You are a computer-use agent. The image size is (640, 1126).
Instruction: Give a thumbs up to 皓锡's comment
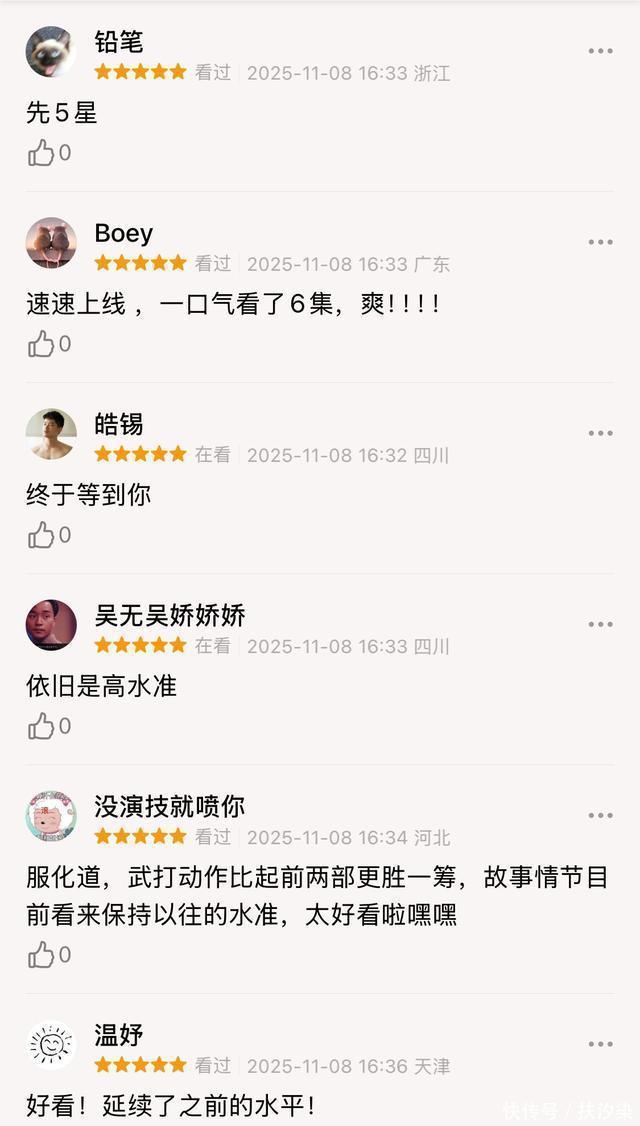[41, 535]
